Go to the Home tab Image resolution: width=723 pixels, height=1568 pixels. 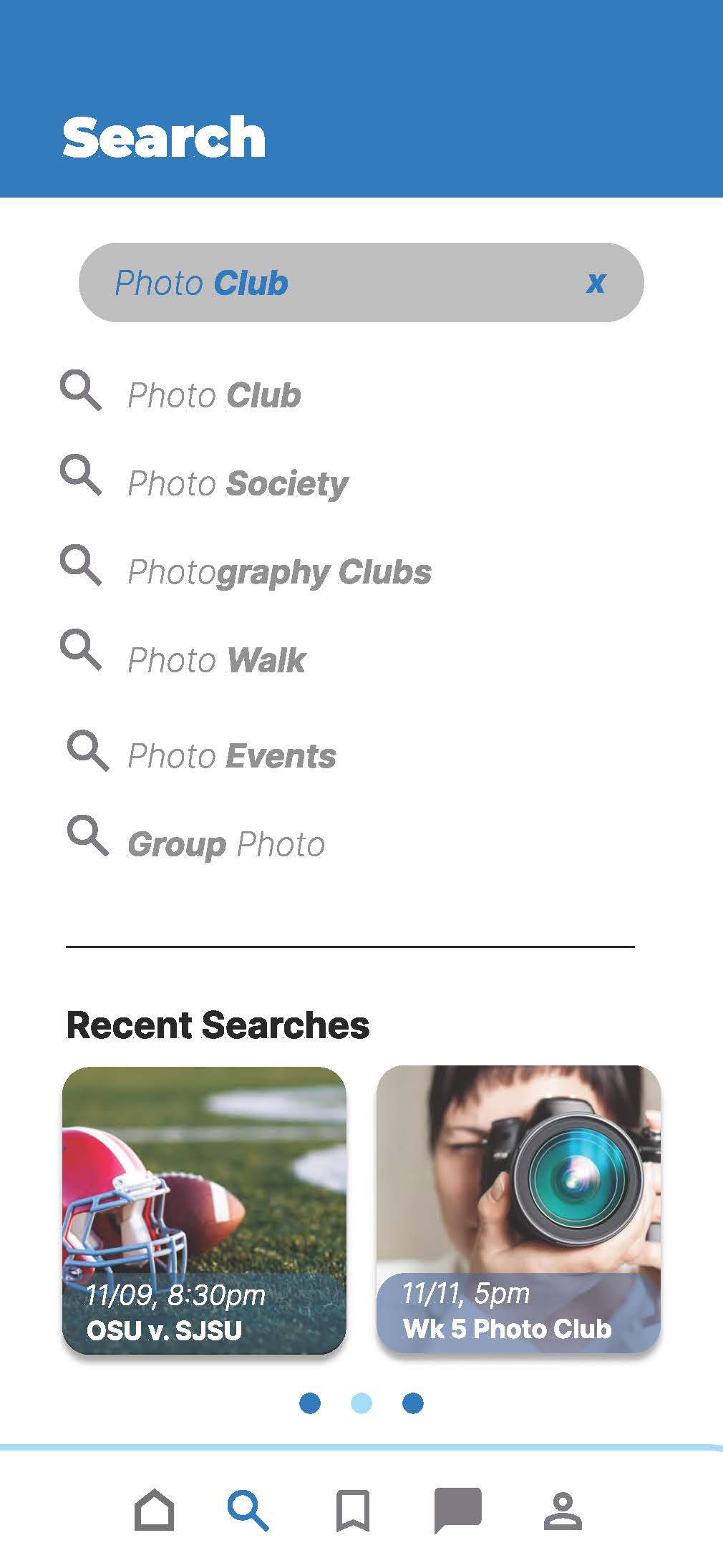coord(155,1510)
